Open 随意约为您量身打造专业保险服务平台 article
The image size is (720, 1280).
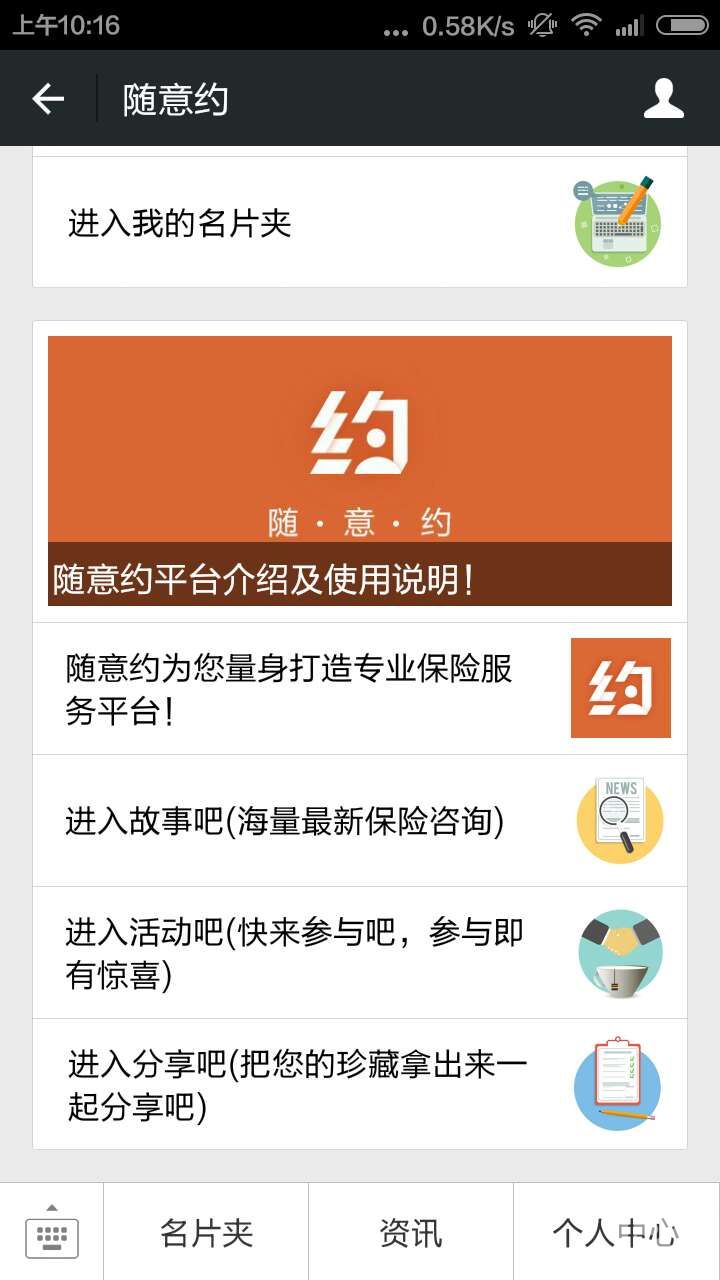[360, 688]
